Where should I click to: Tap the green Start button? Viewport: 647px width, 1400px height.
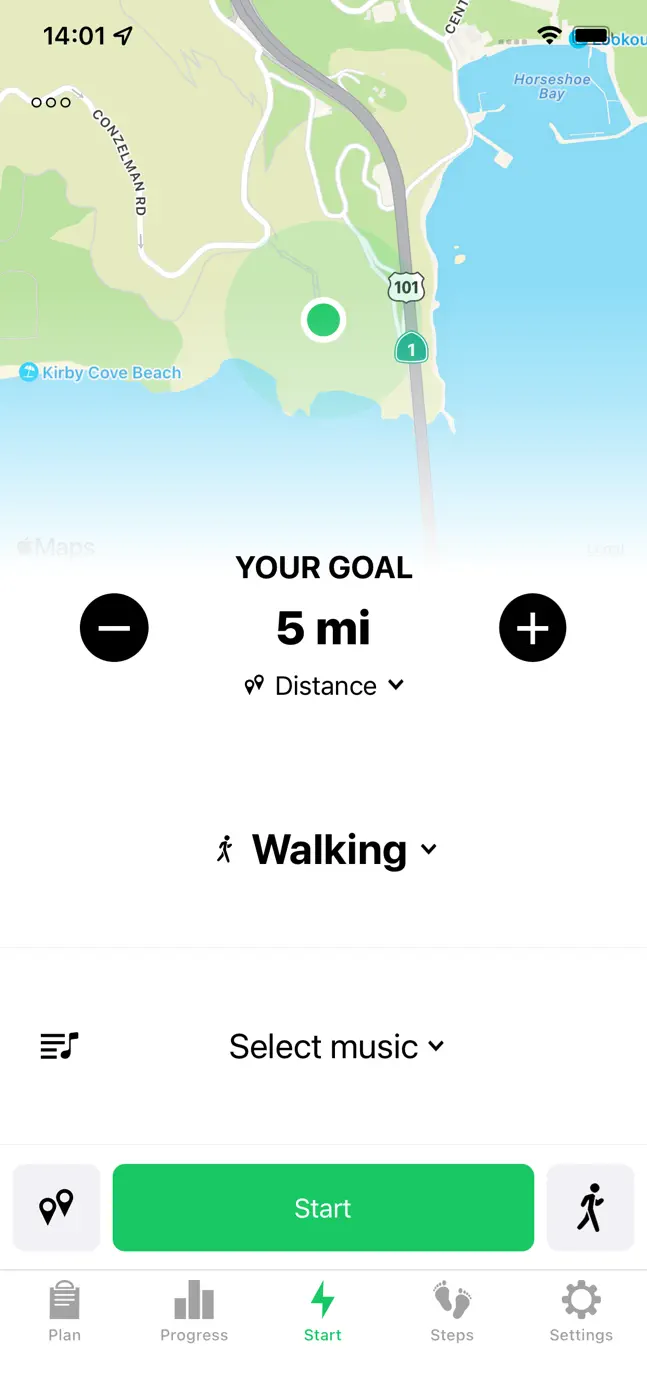pyautogui.click(x=323, y=1208)
